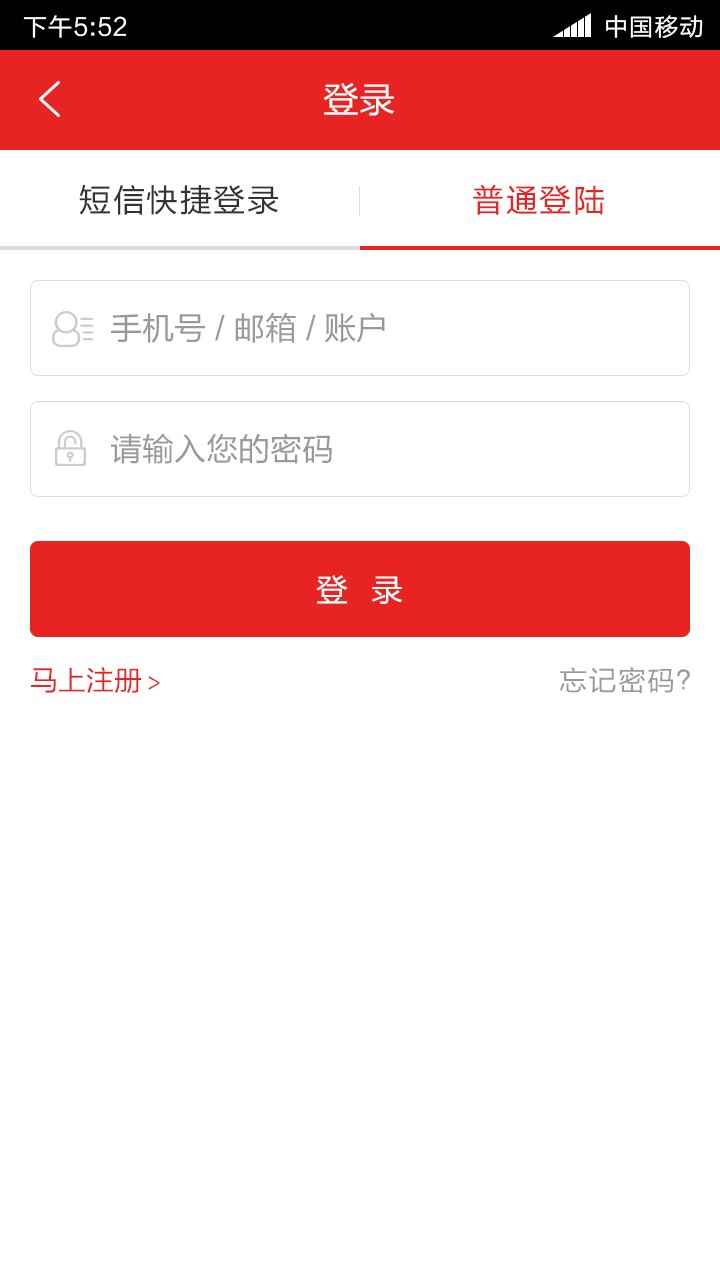Select the 普通登陆 tab
Screen dimensions: 720x1280
coord(539,200)
